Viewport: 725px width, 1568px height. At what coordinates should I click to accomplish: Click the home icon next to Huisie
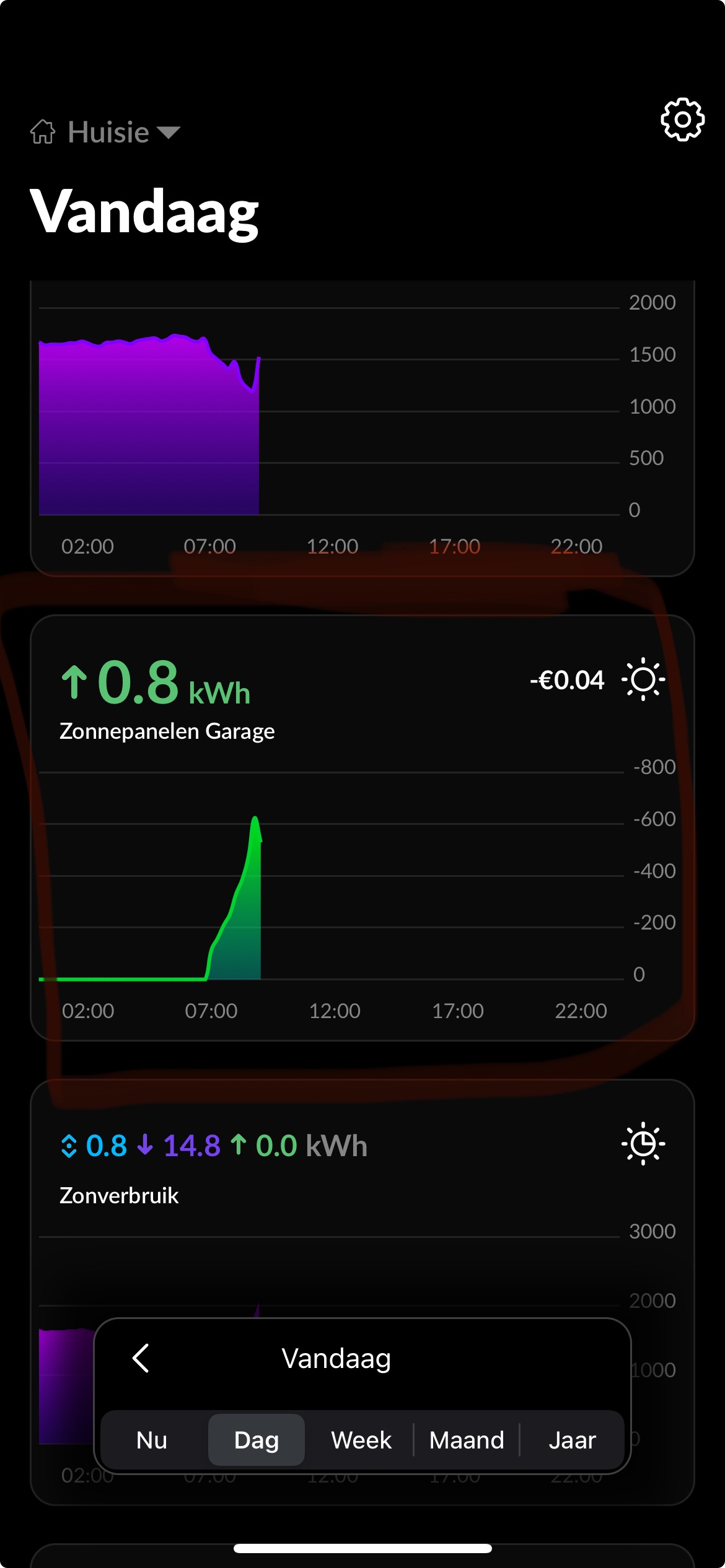click(43, 131)
